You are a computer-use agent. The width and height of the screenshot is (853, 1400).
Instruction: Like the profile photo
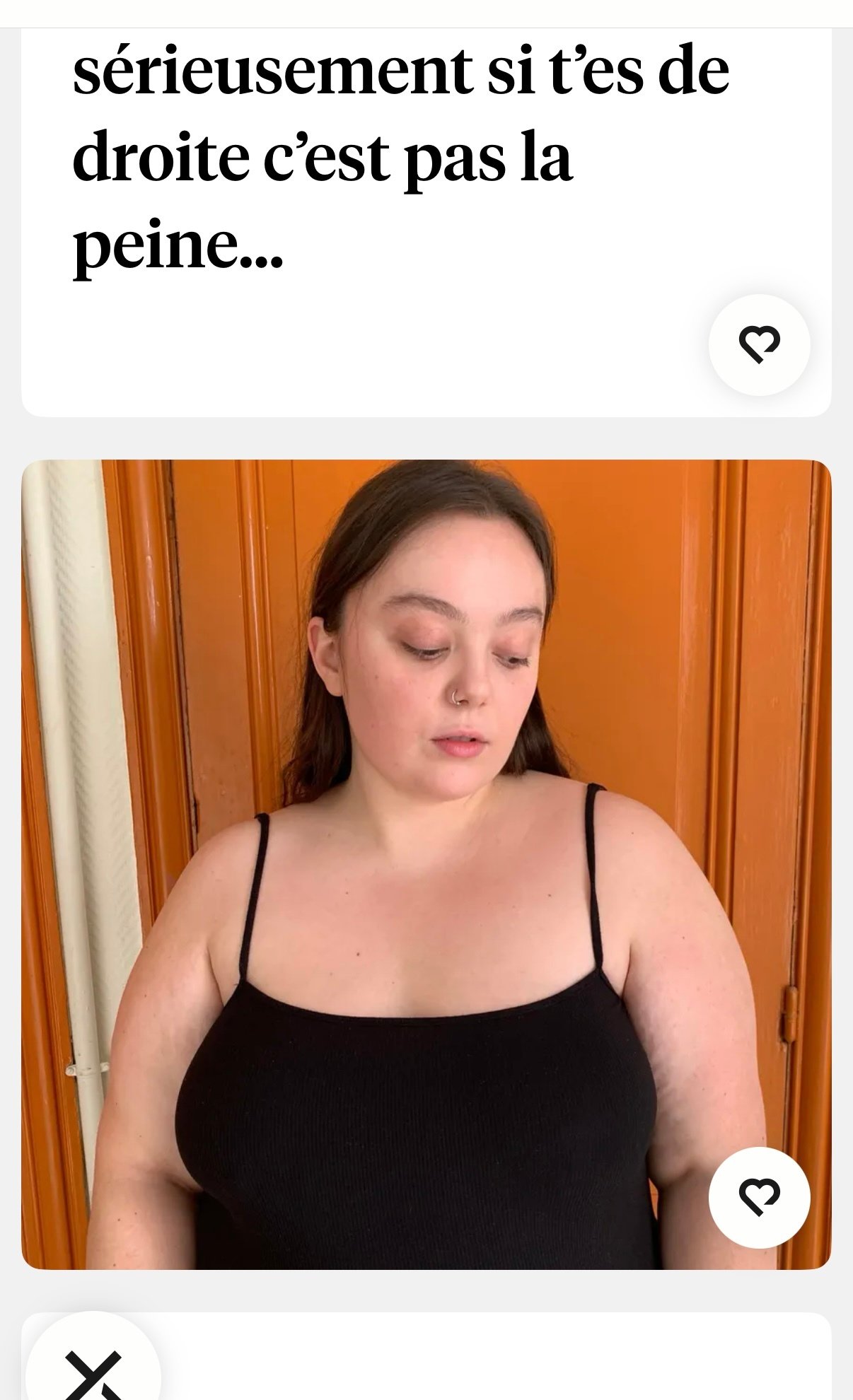click(759, 1197)
